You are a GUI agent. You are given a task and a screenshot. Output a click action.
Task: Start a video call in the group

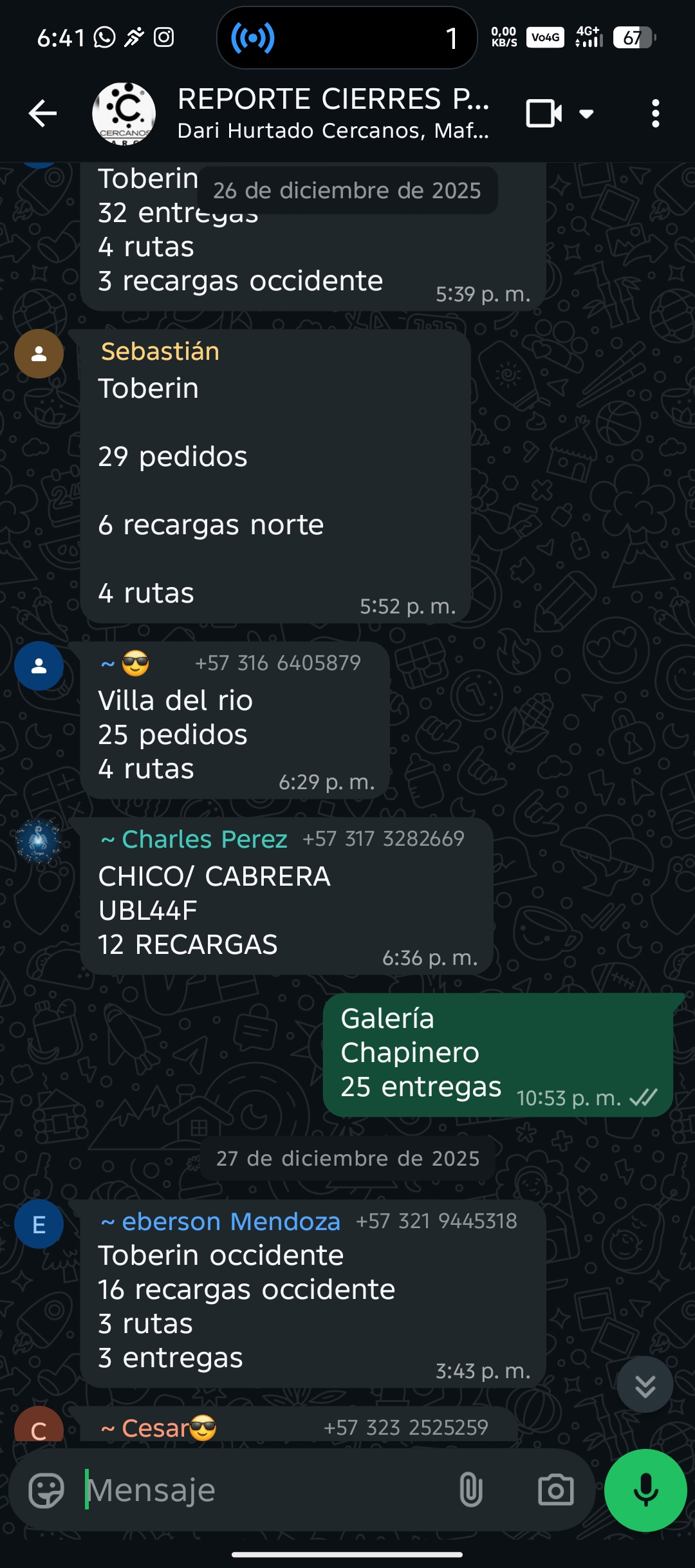coord(544,114)
